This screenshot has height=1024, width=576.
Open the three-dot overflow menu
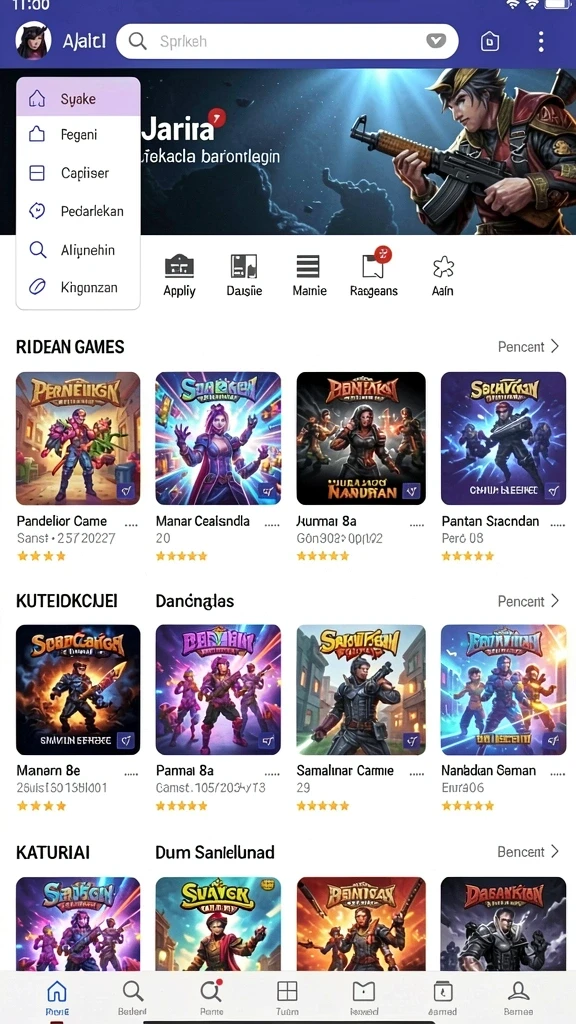(x=541, y=41)
